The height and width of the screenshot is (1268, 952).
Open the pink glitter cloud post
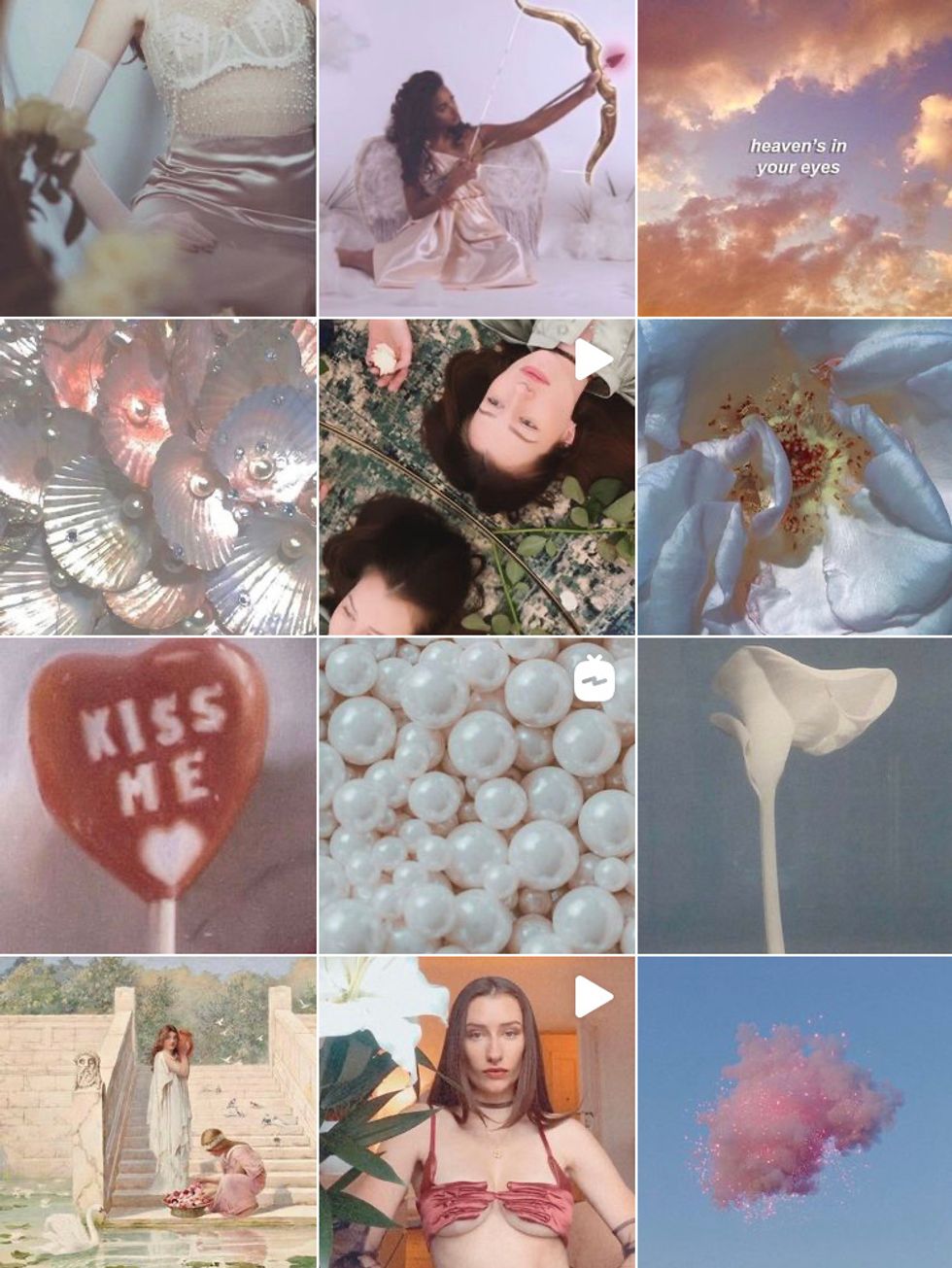[795, 1112]
